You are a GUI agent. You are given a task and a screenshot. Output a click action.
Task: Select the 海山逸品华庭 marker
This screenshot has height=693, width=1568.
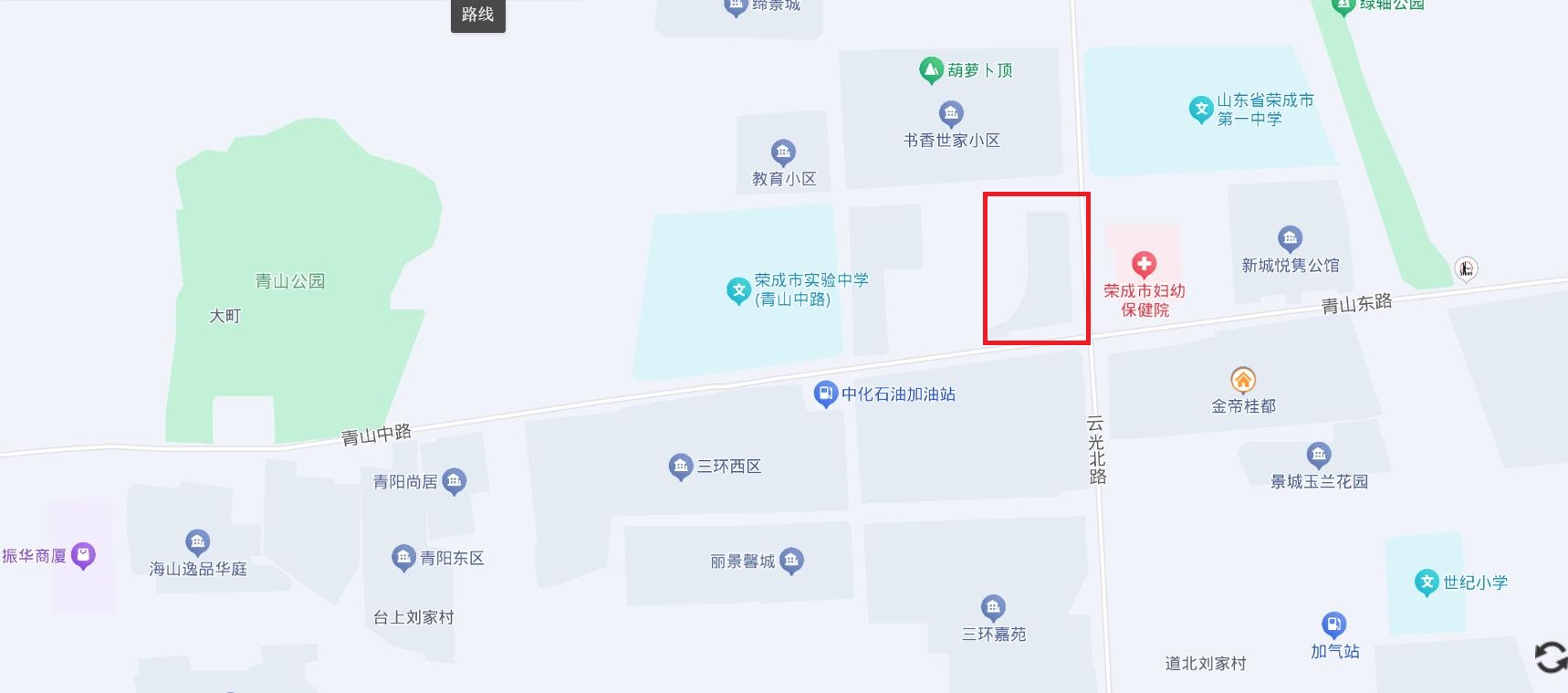click(x=197, y=542)
